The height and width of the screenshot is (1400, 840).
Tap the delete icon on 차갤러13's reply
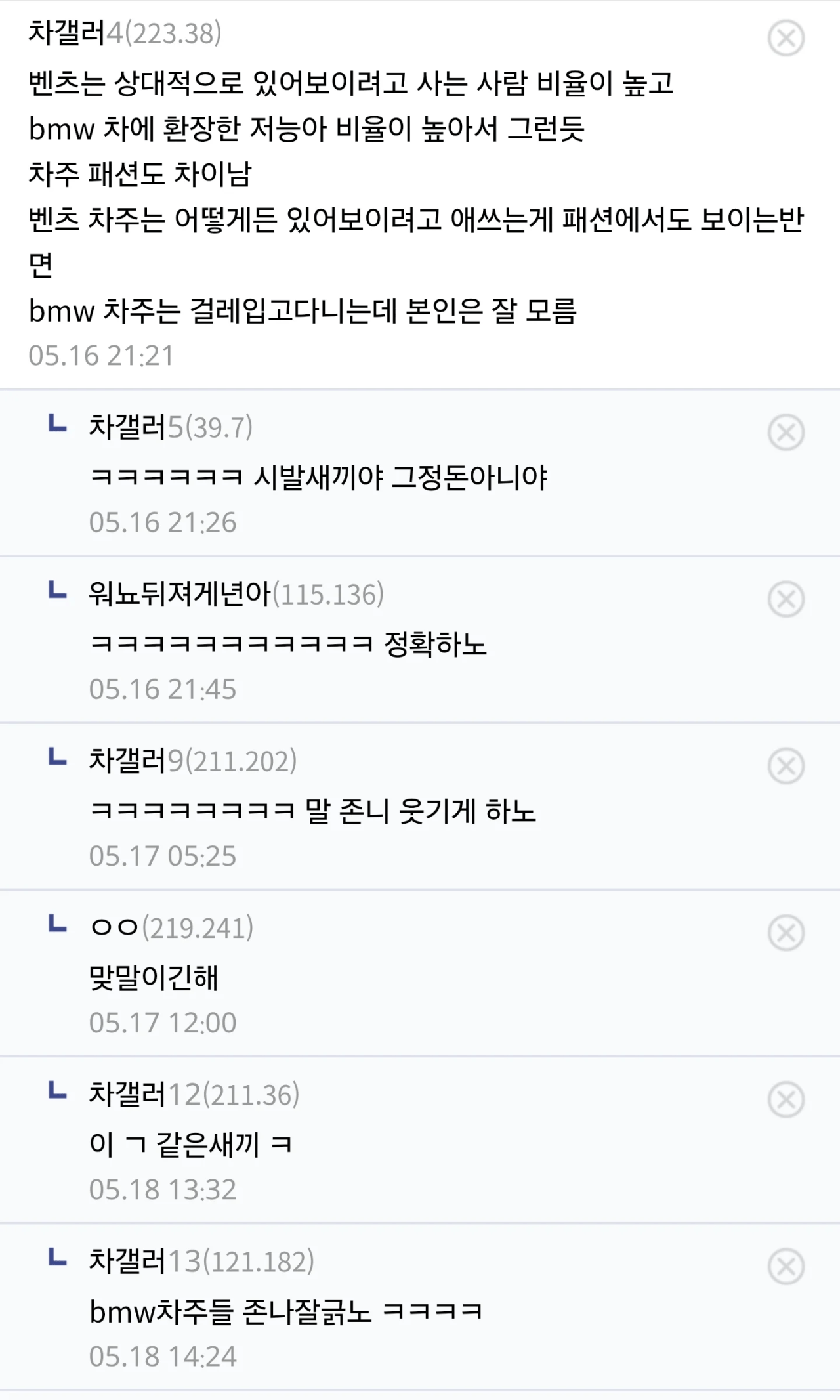pyautogui.click(x=786, y=1266)
